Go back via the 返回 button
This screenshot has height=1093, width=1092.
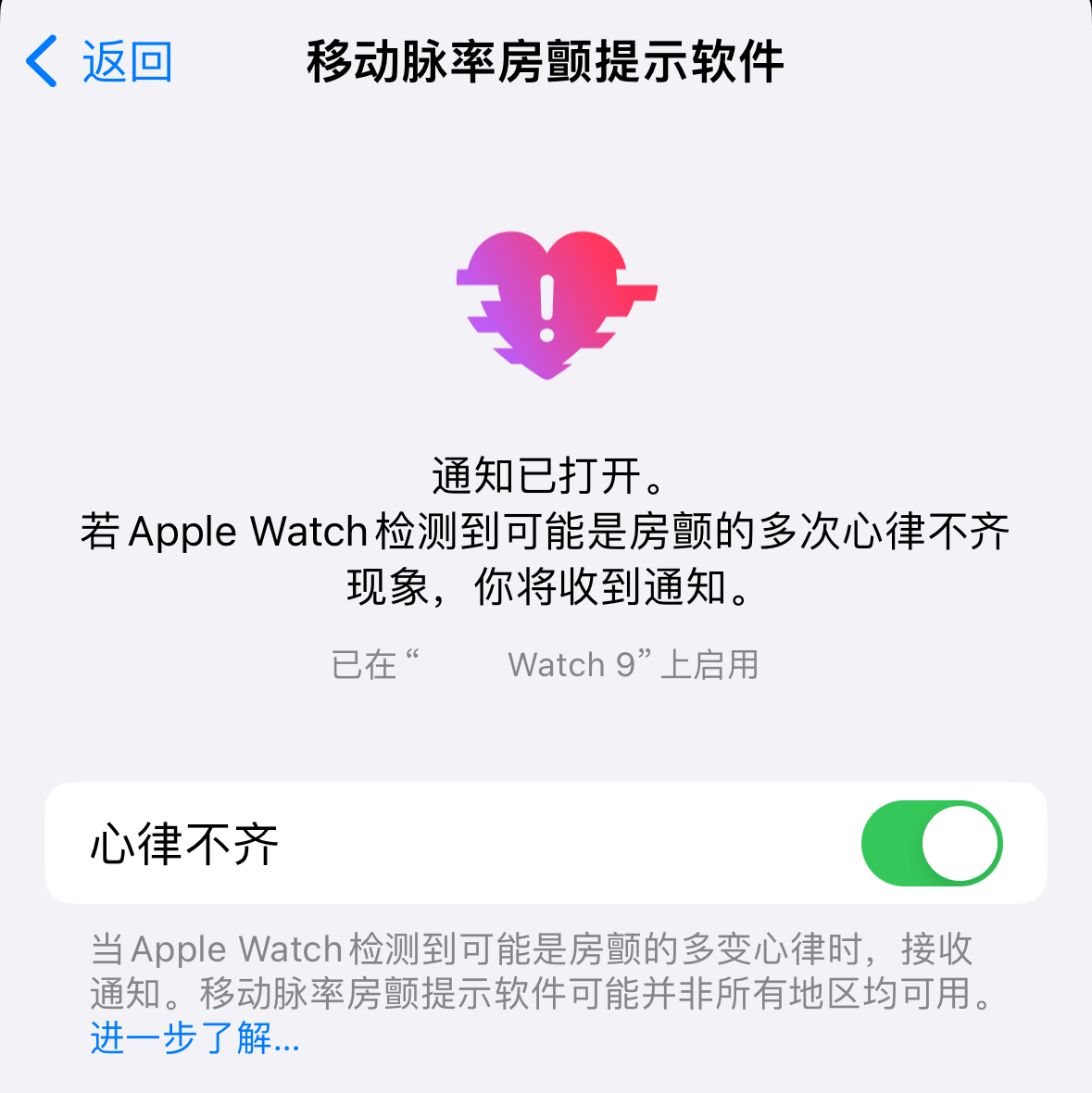[100, 63]
